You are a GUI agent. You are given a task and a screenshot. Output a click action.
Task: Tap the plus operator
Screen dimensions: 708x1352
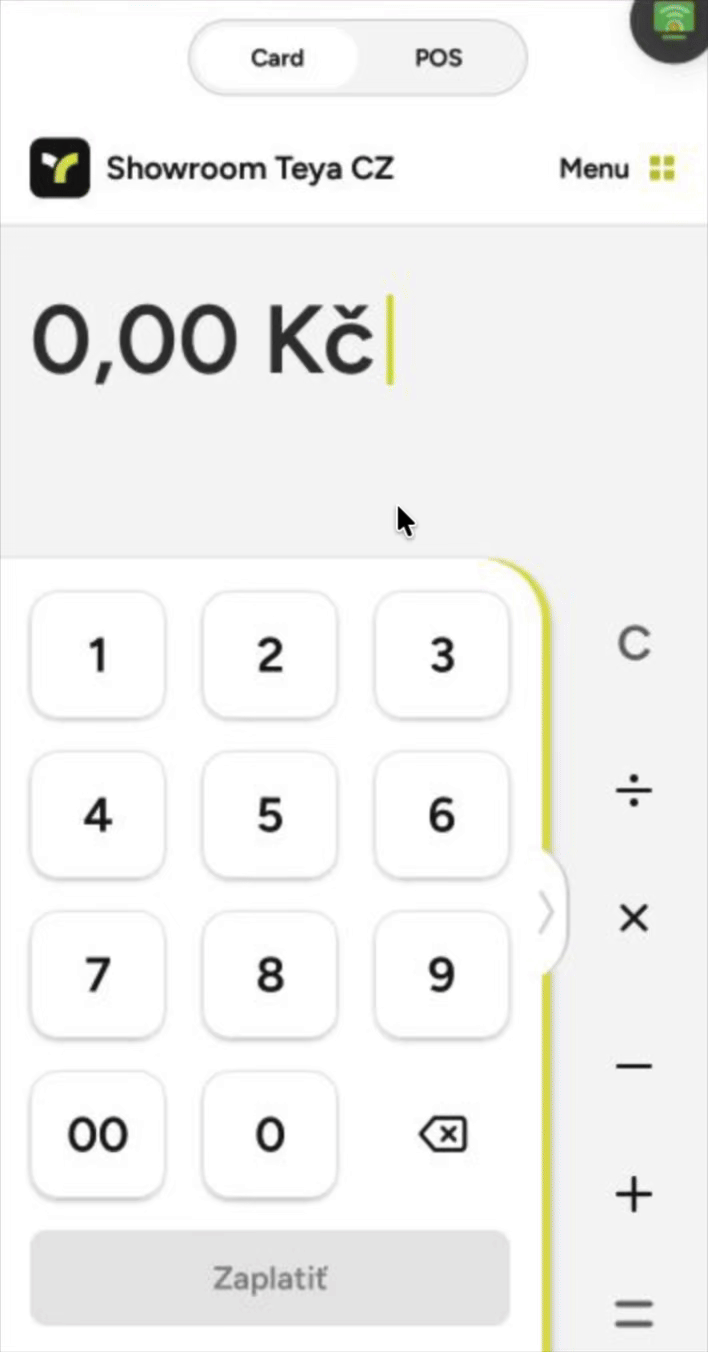click(x=634, y=1195)
